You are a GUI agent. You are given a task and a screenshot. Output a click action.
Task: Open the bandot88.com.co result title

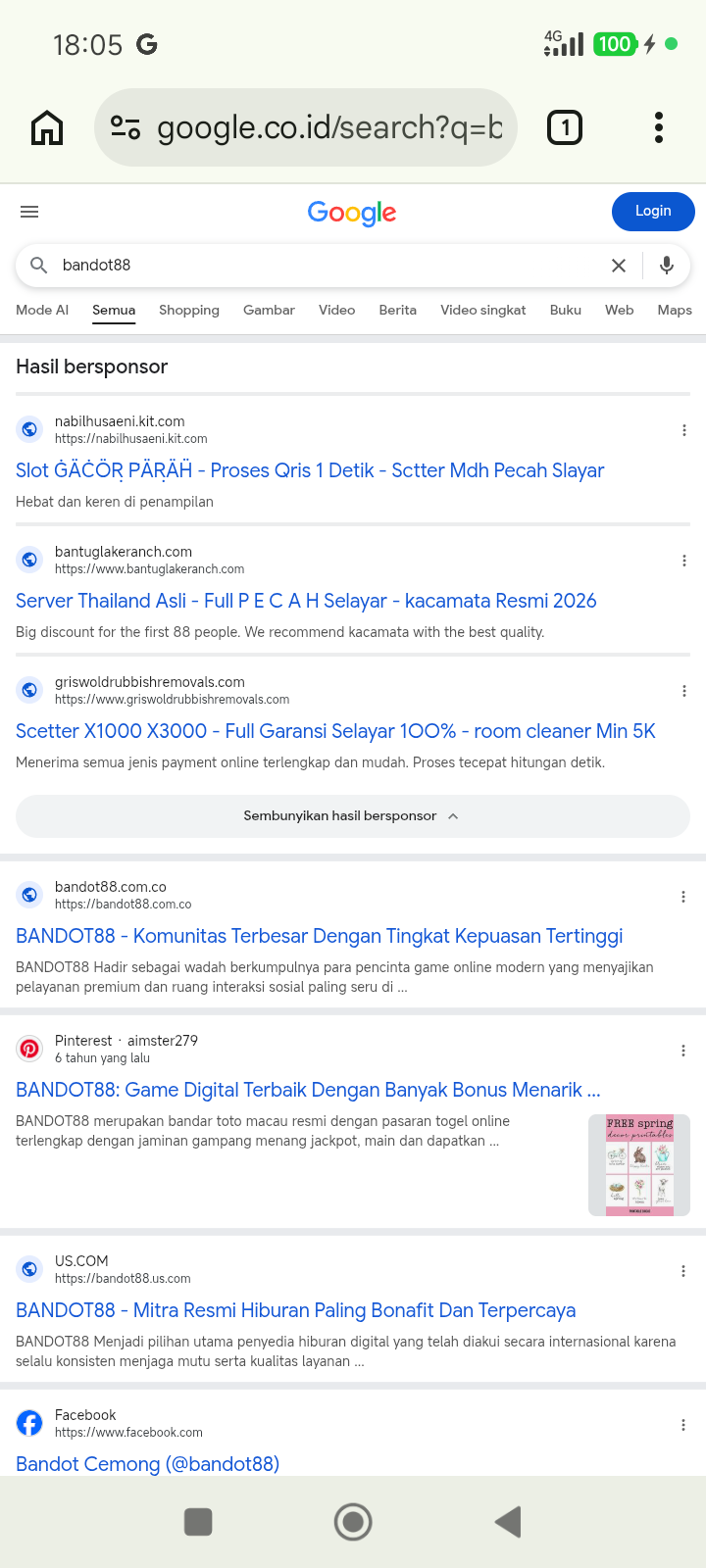pos(319,936)
